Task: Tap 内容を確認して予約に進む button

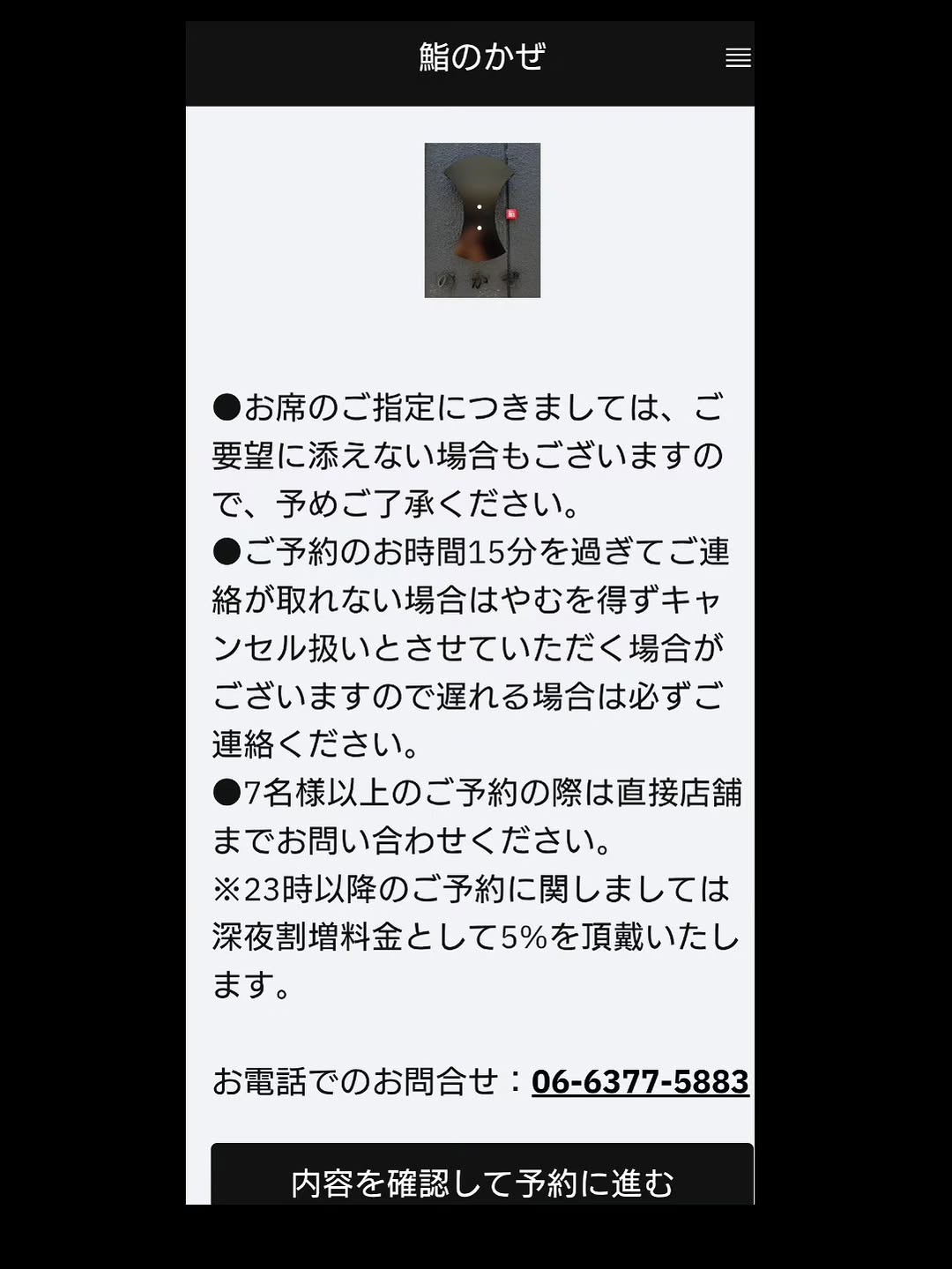Action: pyautogui.click(x=482, y=1179)
